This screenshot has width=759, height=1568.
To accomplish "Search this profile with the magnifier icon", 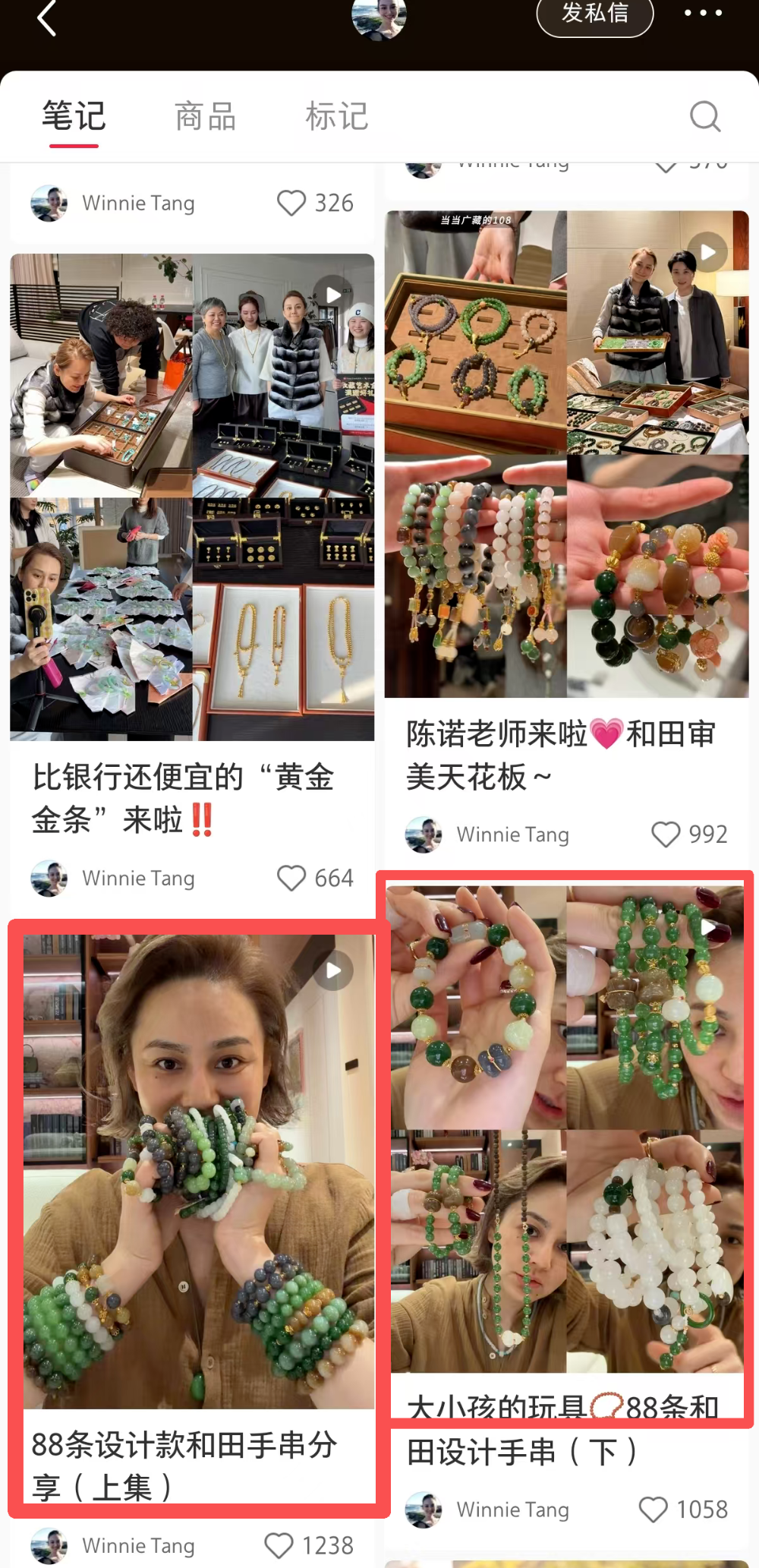I will pyautogui.click(x=705, y=117).
